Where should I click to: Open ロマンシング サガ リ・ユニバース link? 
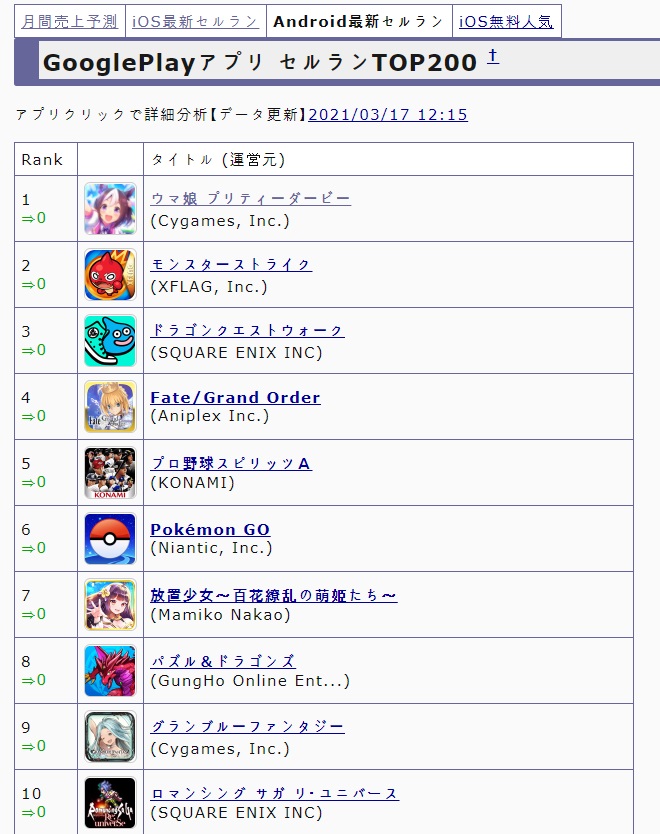click(274, 793)
